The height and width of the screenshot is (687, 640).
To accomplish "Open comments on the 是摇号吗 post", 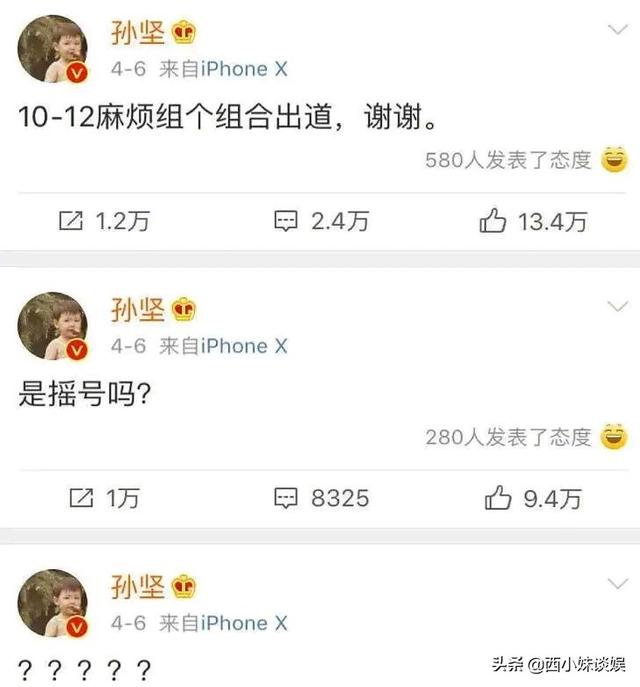I will click(x=322, y=498).
